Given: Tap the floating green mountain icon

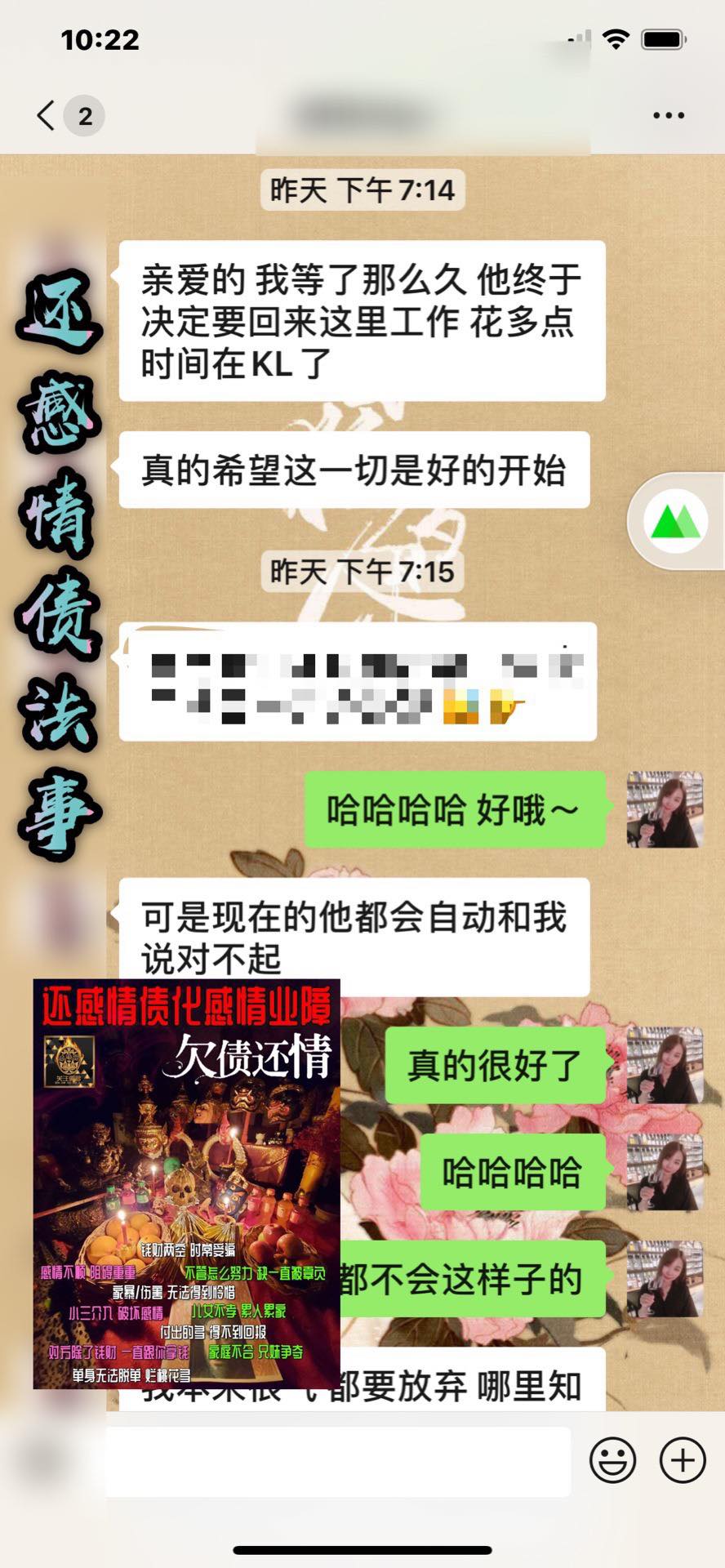Looking at the screenshot, I should 675,522.
